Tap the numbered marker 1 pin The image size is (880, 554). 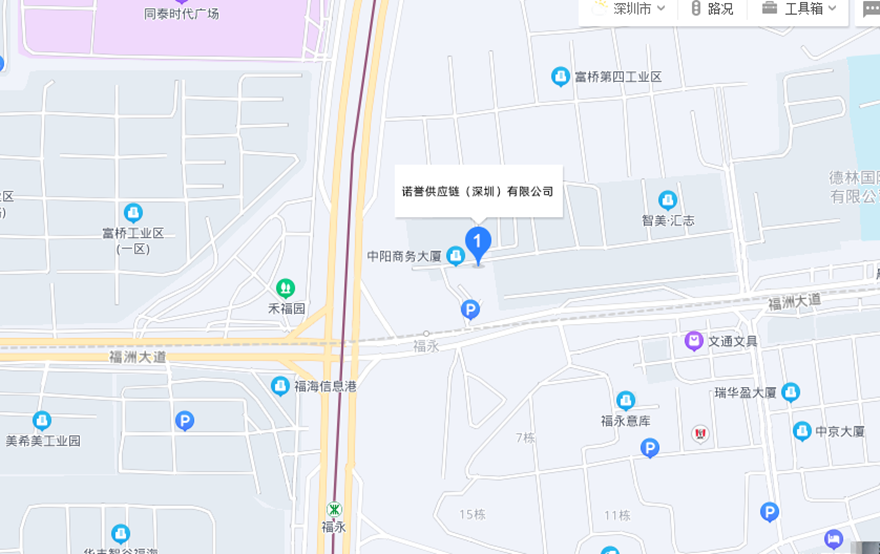(479, 243)
